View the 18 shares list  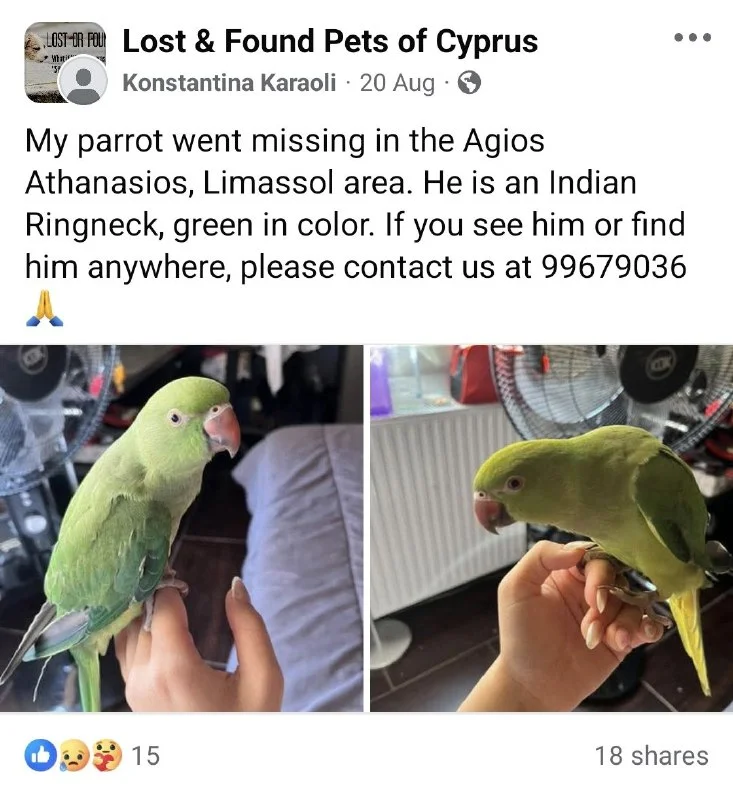(x=651, y=755)
